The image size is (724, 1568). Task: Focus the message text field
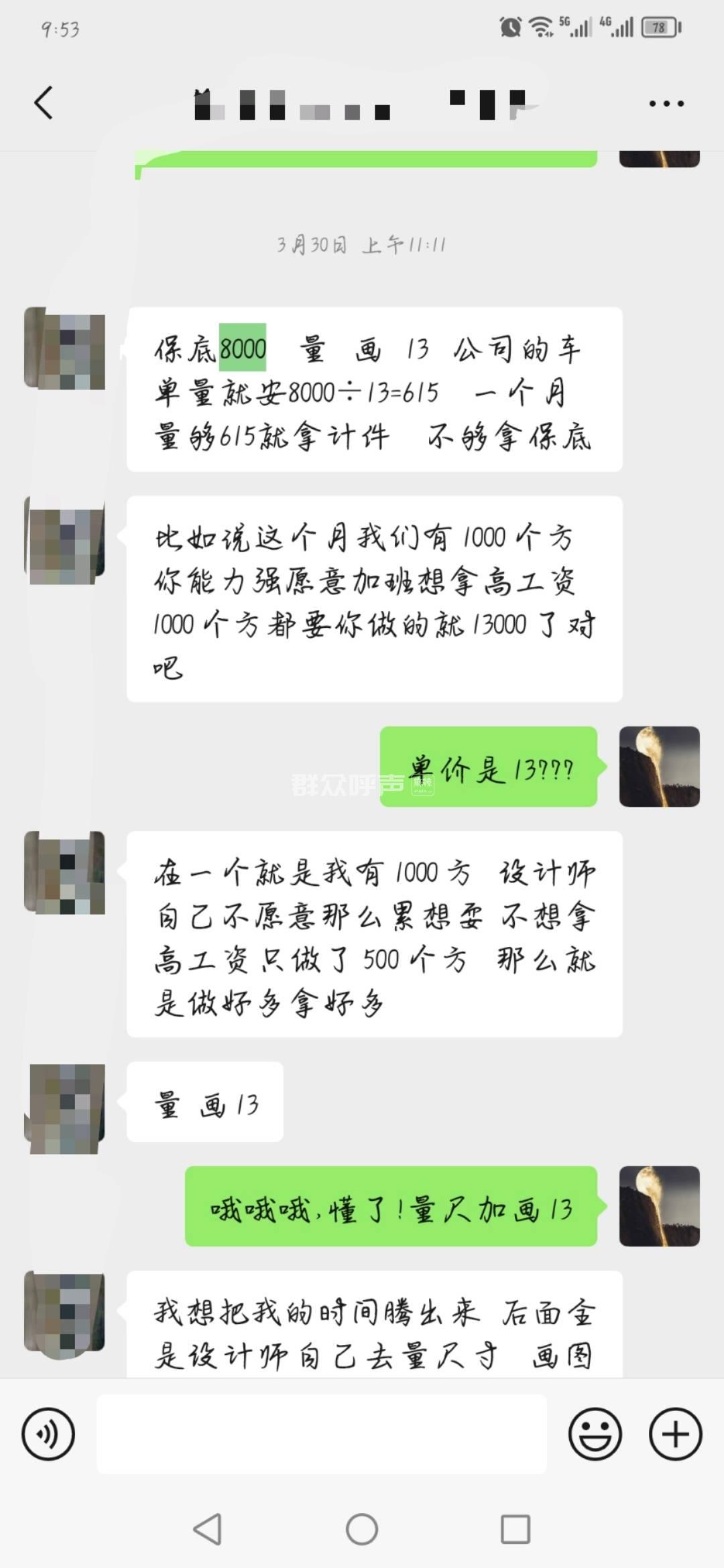coord(322,1434)
